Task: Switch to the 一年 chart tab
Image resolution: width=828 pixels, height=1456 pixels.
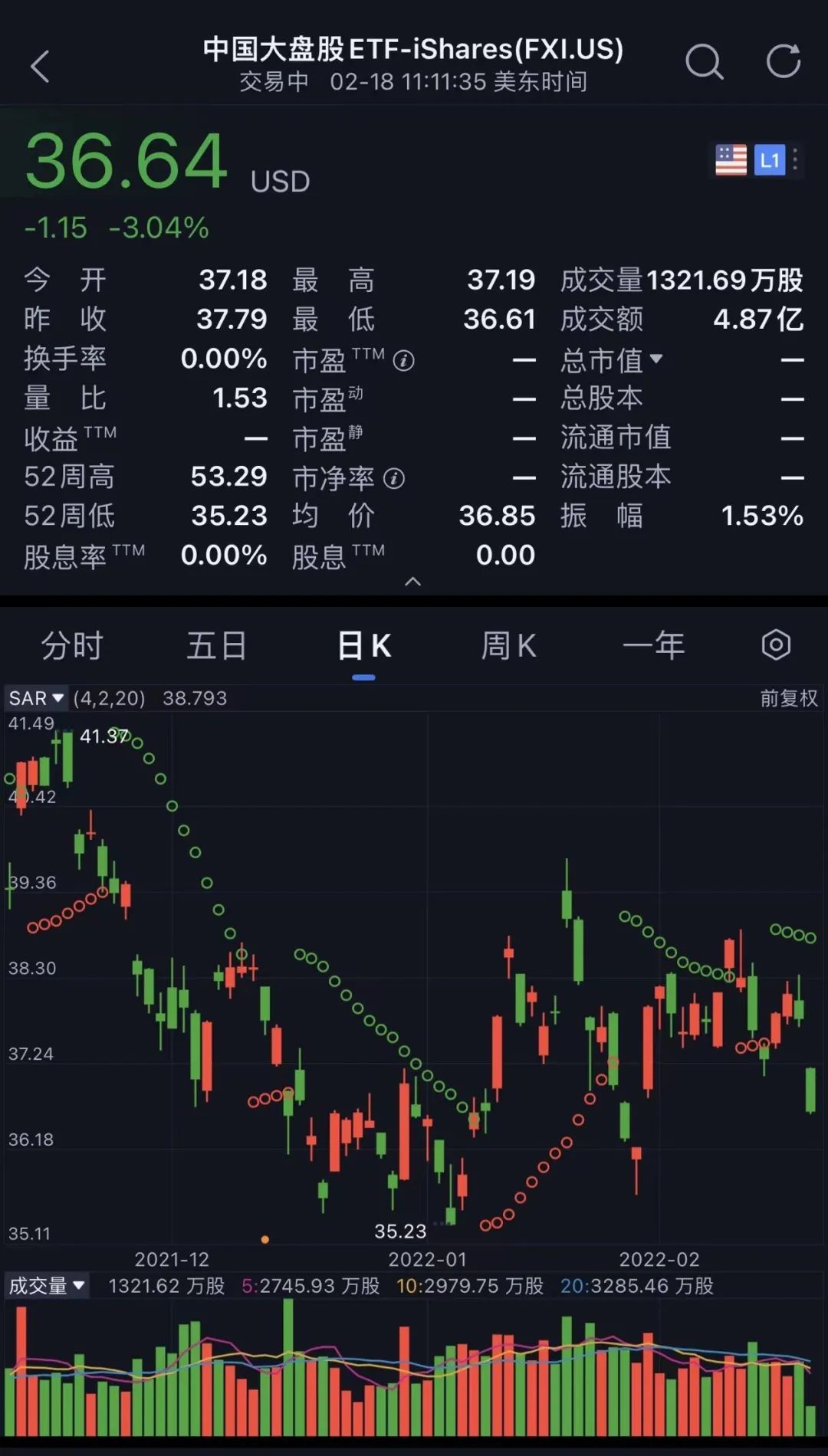Action: (x=654, y=645)
